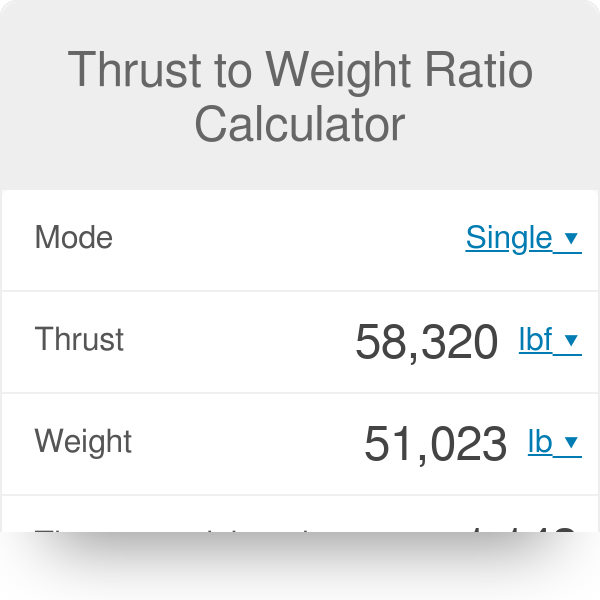Change the weight unit from lb
Screen dimensions: 600x600
point(553,442)
